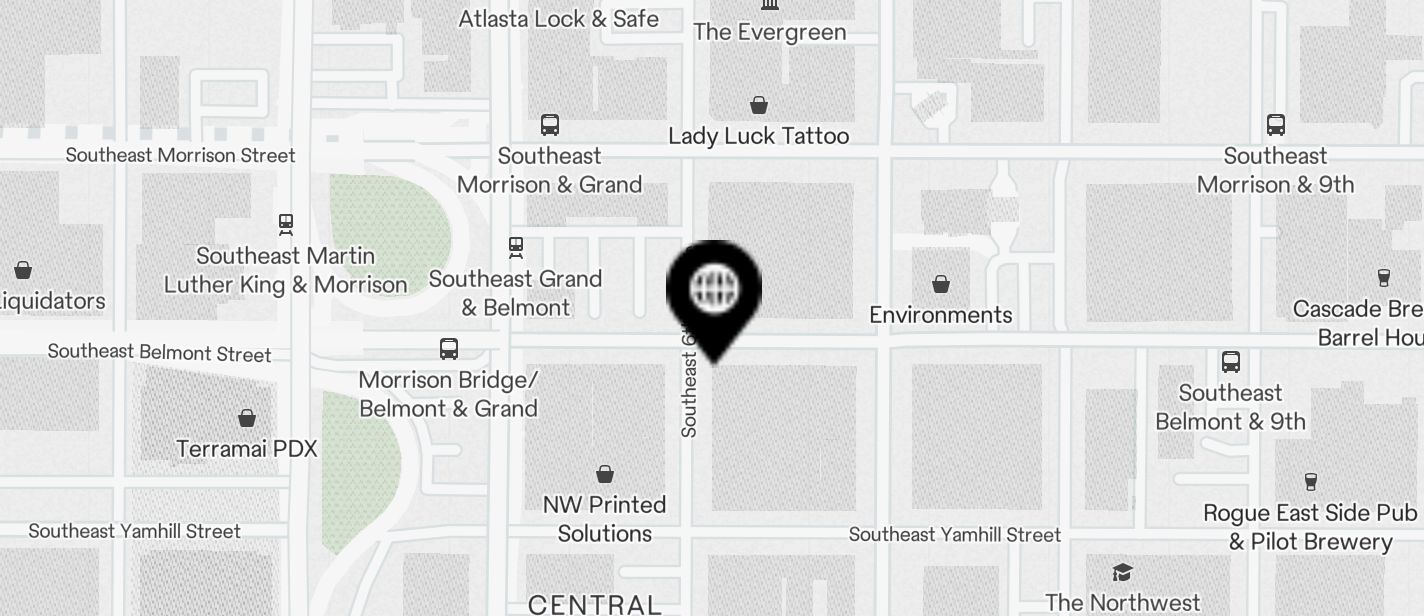This screenshot has height=616, width=1424.
Task: Select The Evergreen landmark marker
Action: click(770, 6)
